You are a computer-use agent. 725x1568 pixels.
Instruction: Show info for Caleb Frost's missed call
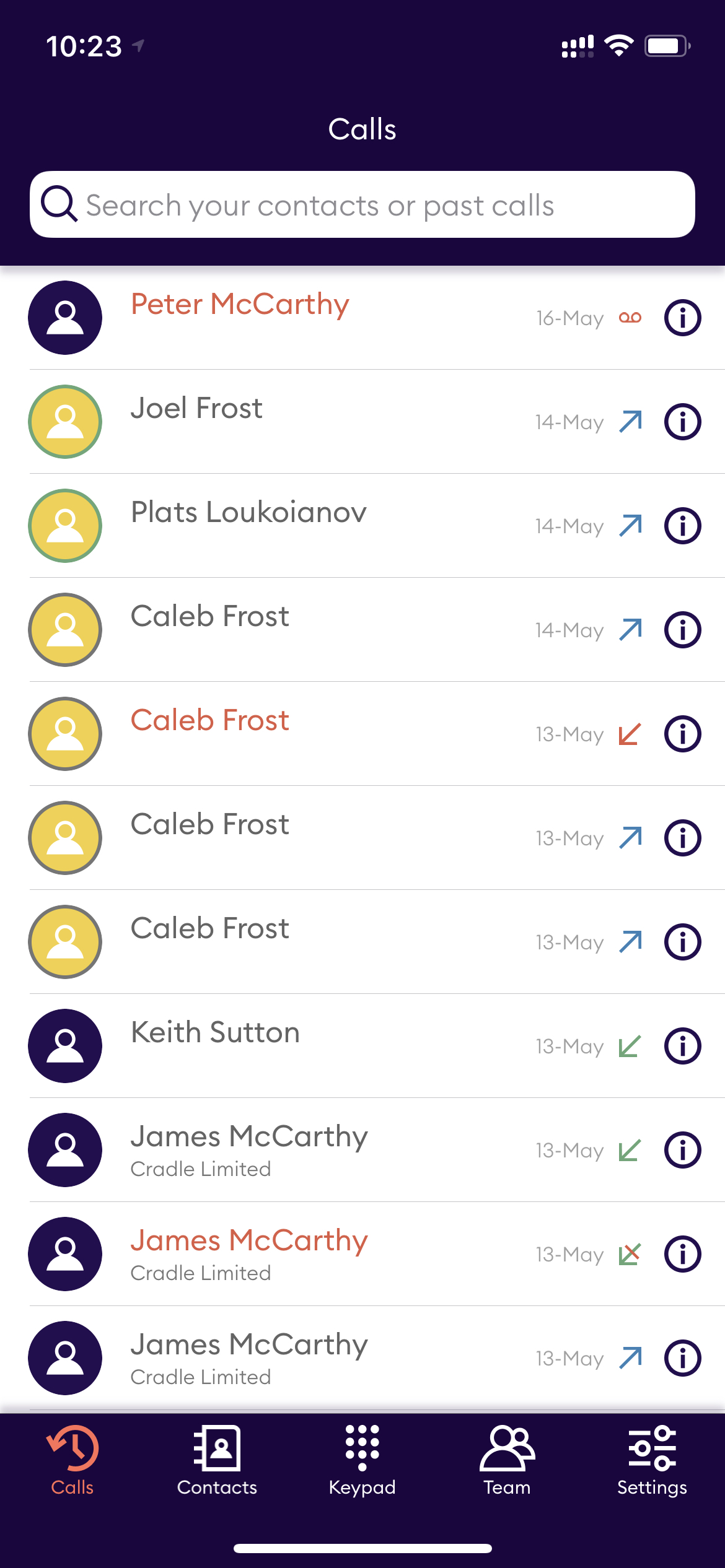(682, 734)
